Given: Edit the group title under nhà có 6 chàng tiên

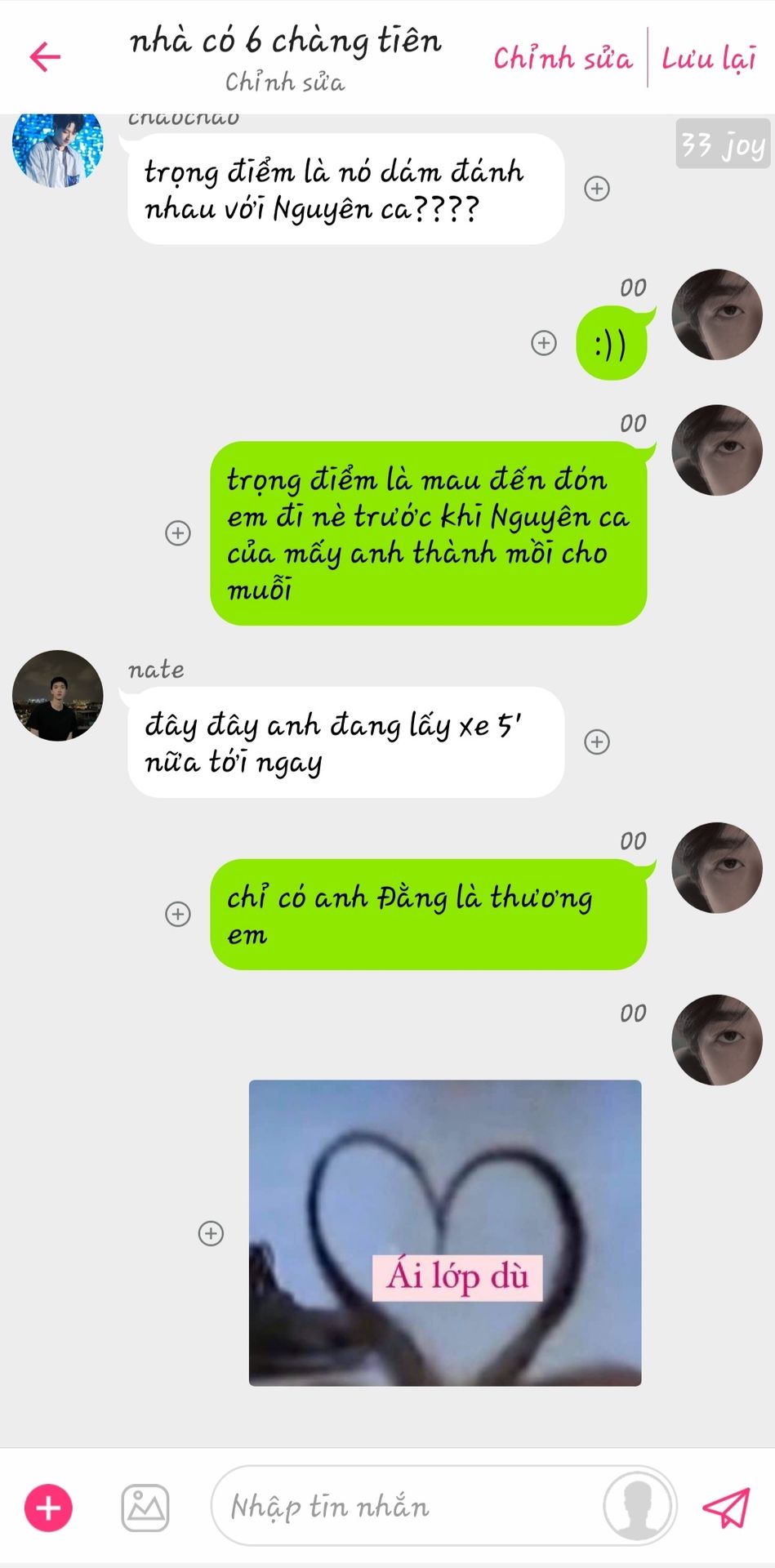Looking at the screenshot, I should 284,82.
